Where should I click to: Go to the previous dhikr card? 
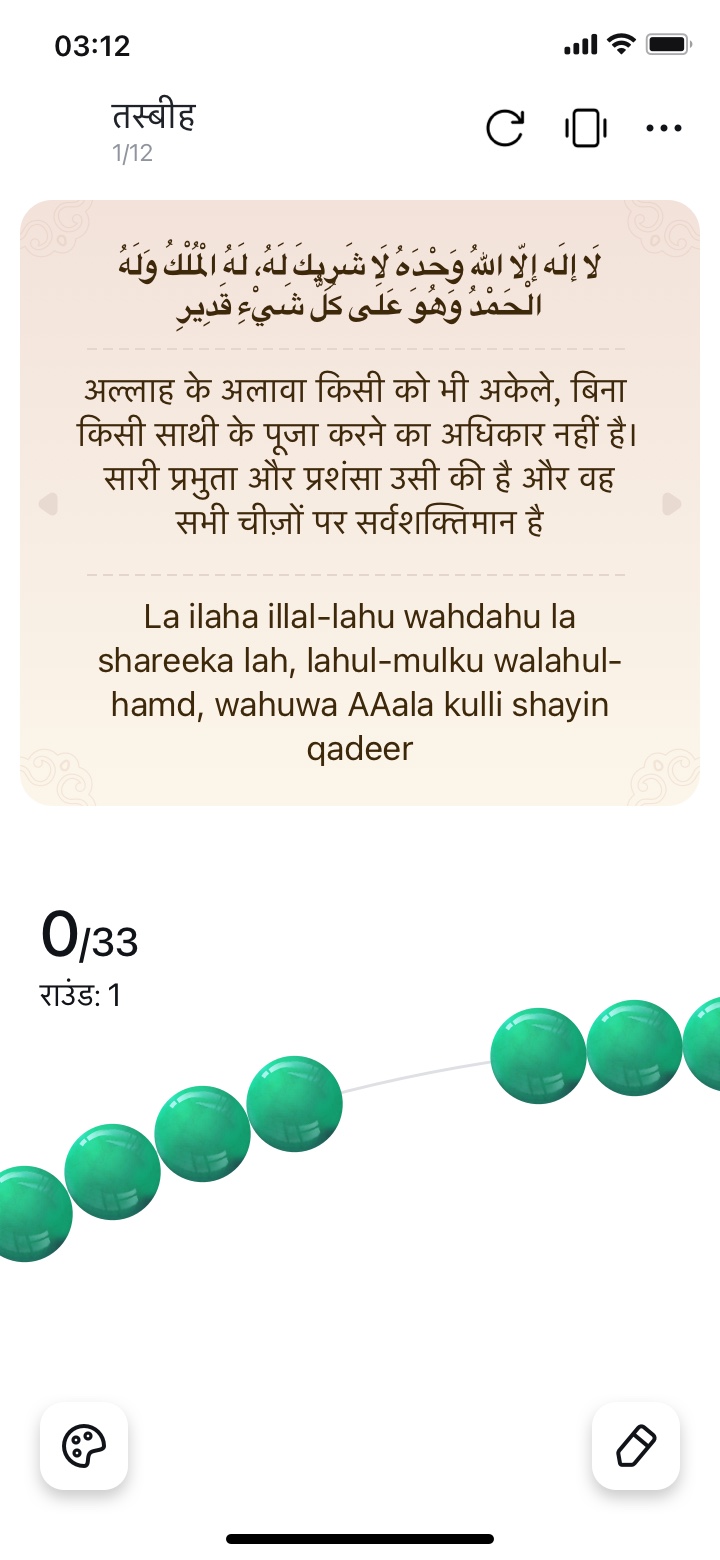tap(47, 504)
